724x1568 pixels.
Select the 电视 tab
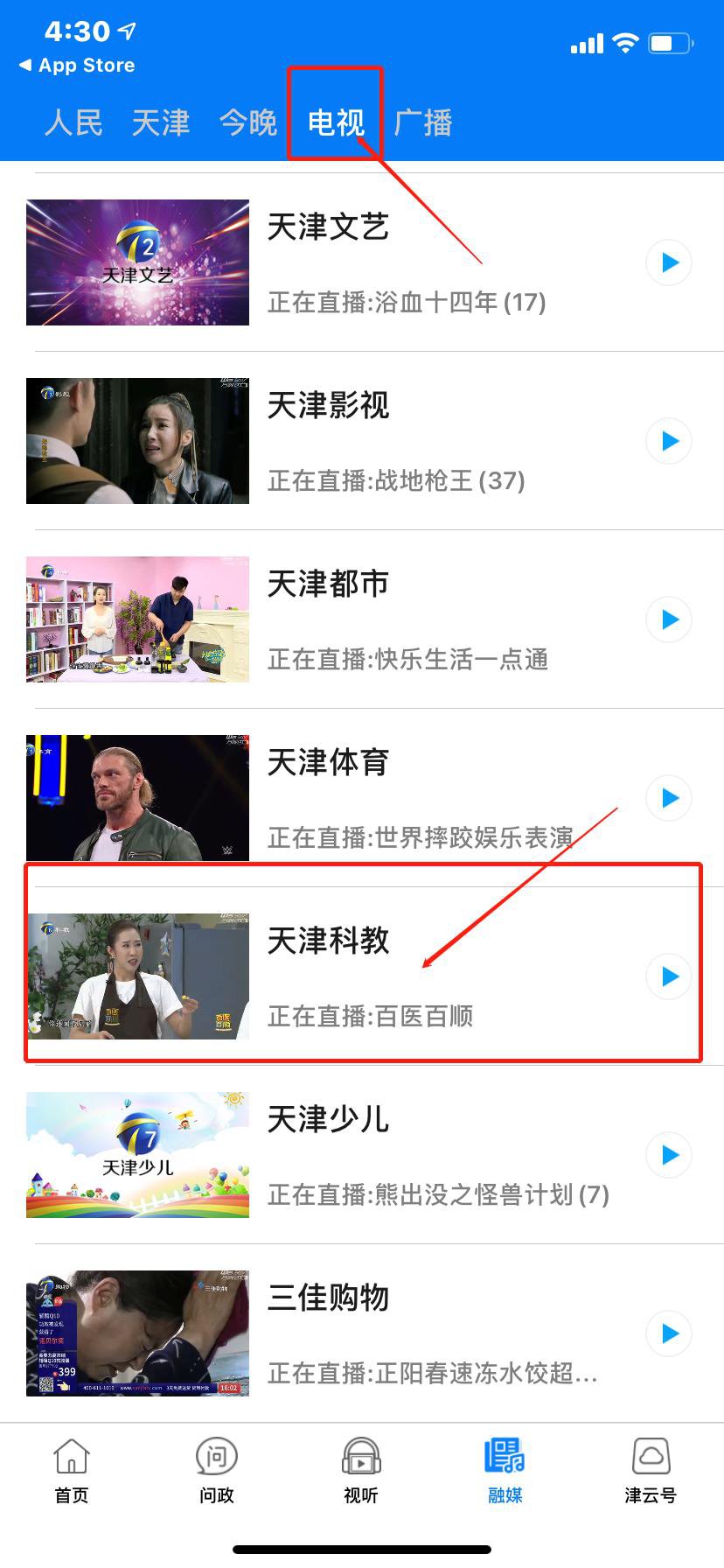[x=336, y=122]
